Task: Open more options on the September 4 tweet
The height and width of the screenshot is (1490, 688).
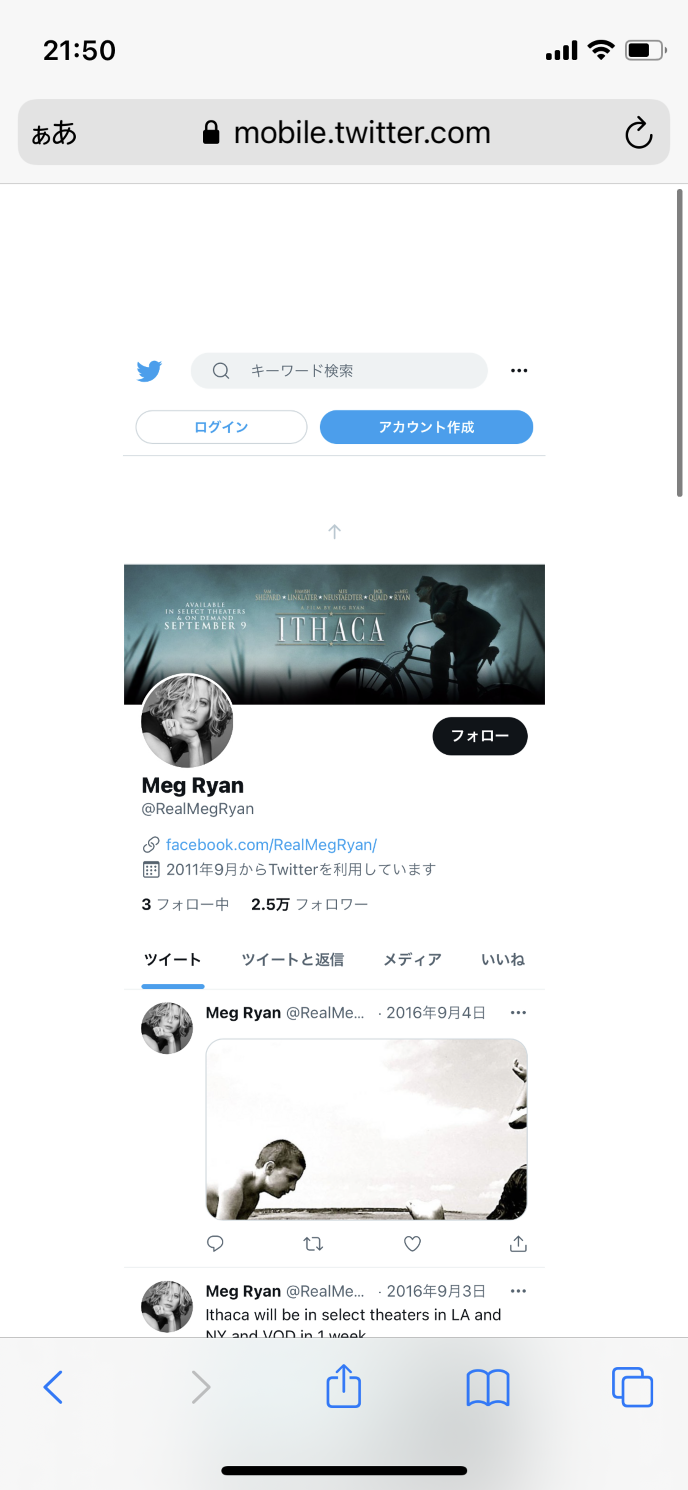Action: pos(518,1013)
